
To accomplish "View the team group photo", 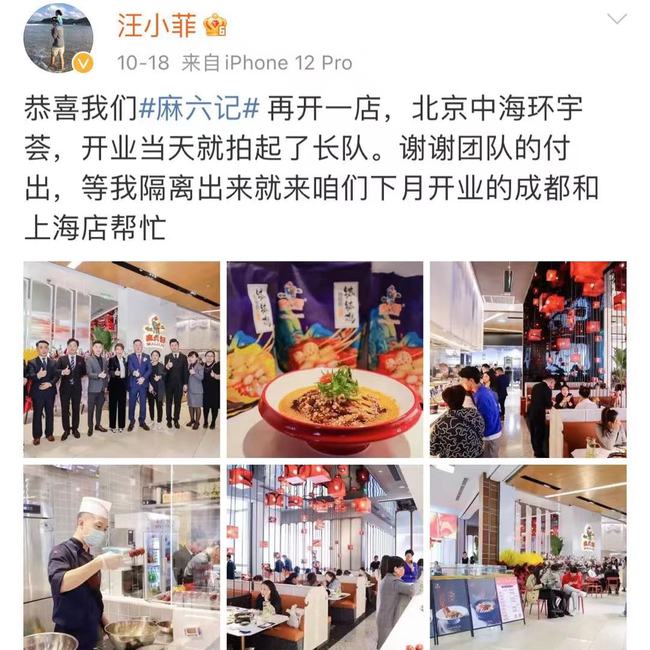I will [x=122, y=359].
